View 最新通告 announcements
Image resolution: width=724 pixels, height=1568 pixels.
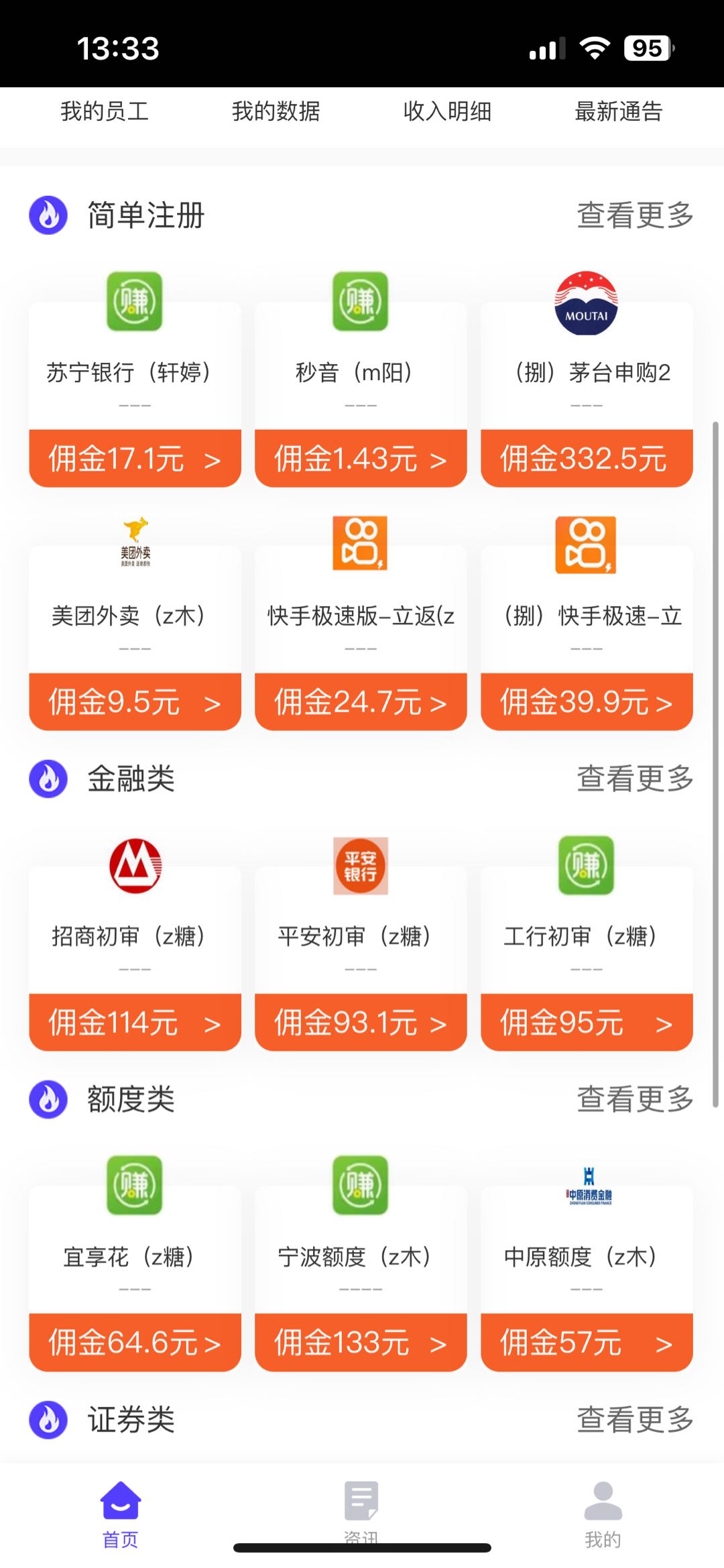tap(619, 111)
